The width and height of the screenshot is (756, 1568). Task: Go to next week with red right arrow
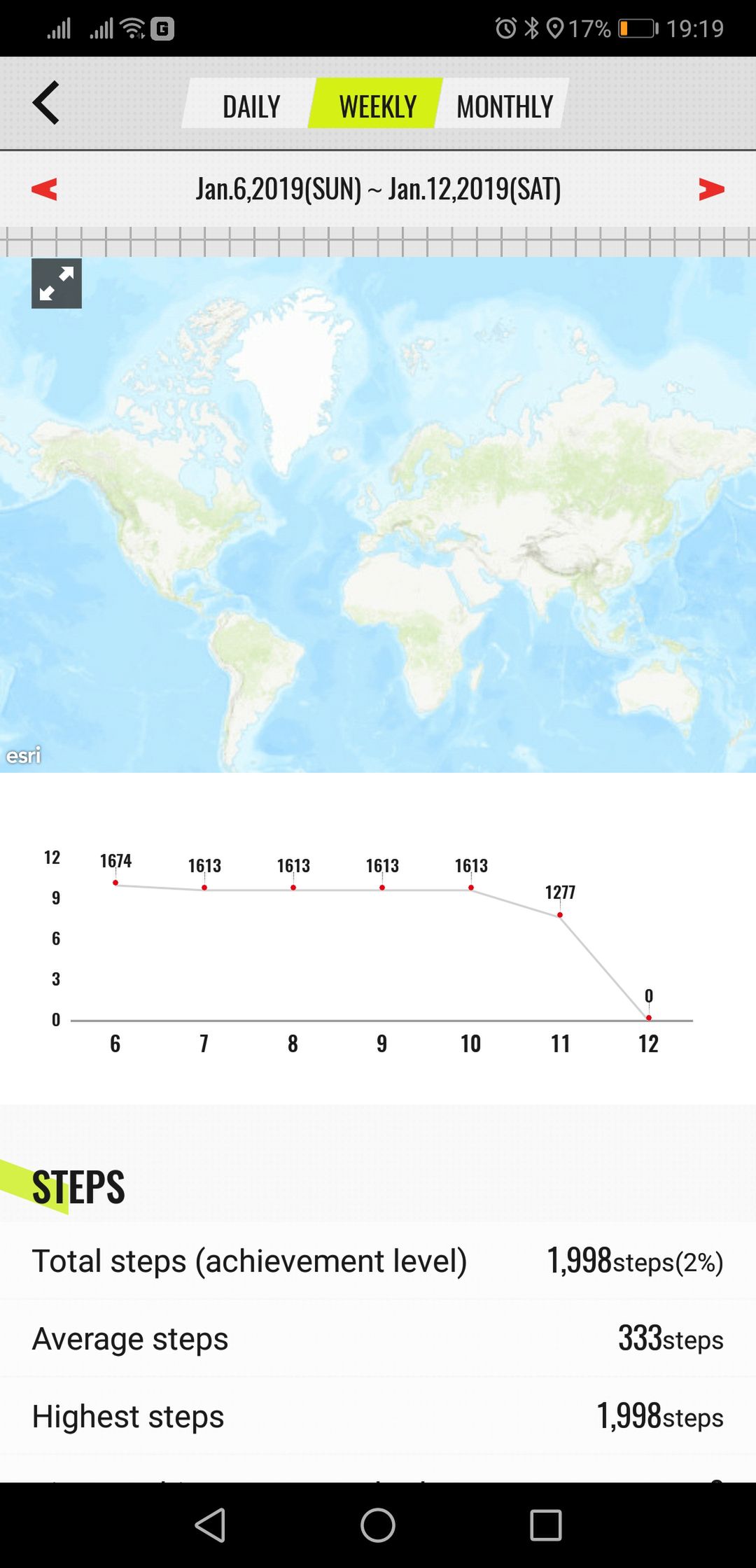pyautogui.click(x=711, y=189)
